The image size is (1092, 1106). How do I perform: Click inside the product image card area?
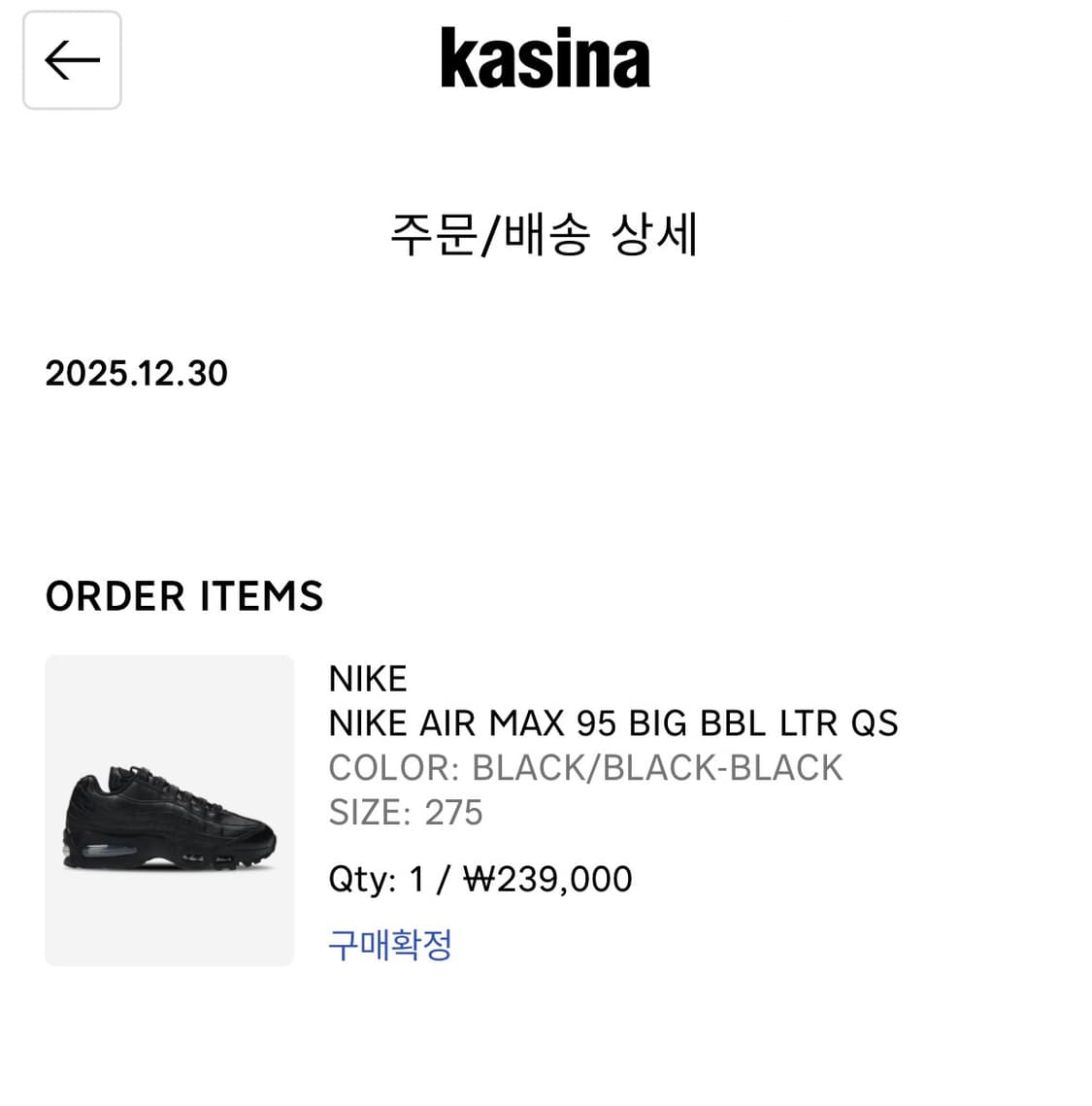click(169, 810)
